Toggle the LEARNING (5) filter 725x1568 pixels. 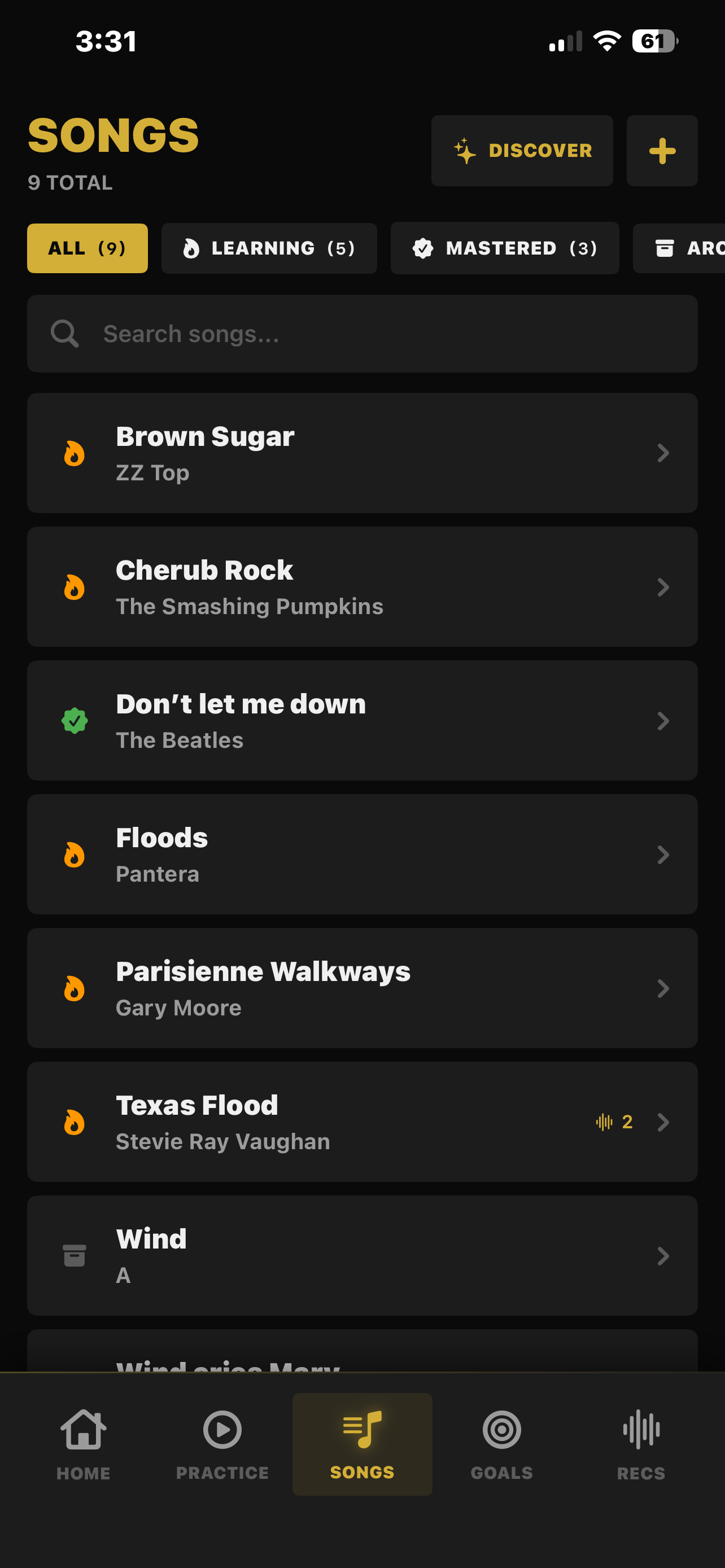[x=269, y=248]
